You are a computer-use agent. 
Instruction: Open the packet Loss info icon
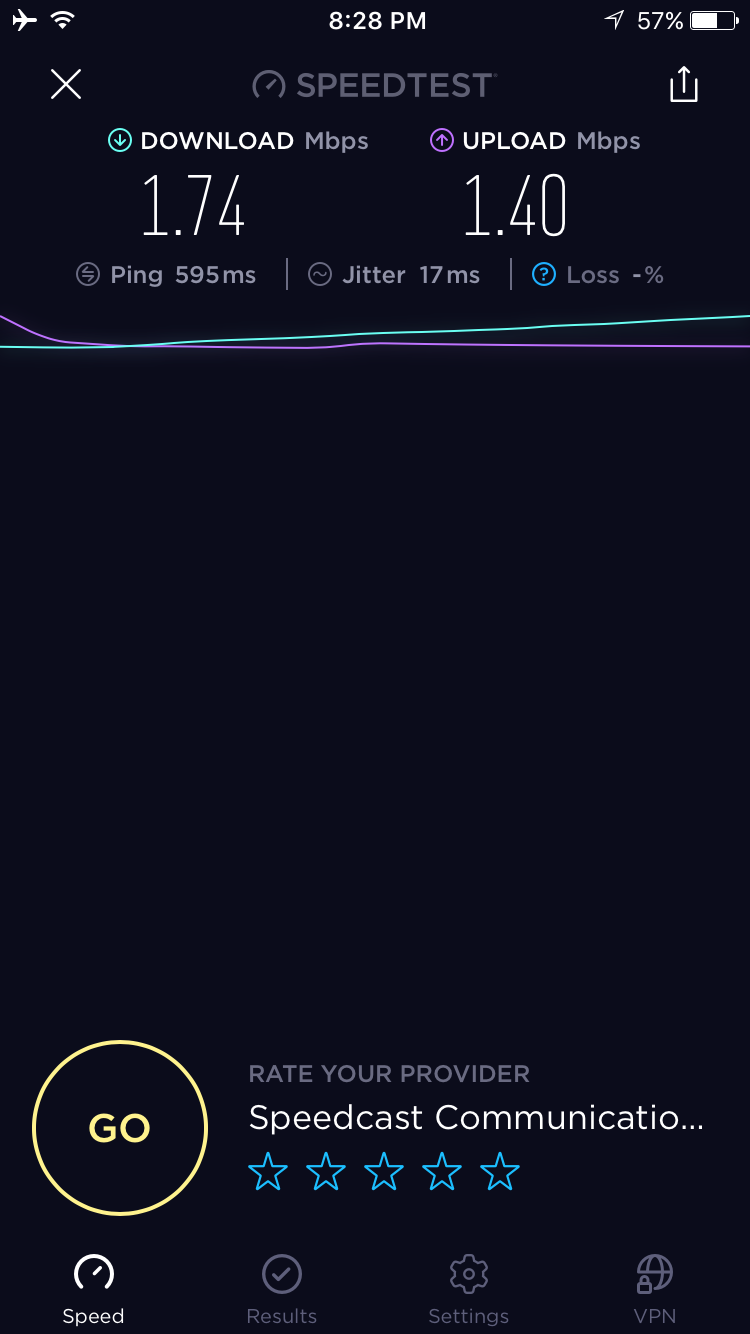tap(543, 275)
